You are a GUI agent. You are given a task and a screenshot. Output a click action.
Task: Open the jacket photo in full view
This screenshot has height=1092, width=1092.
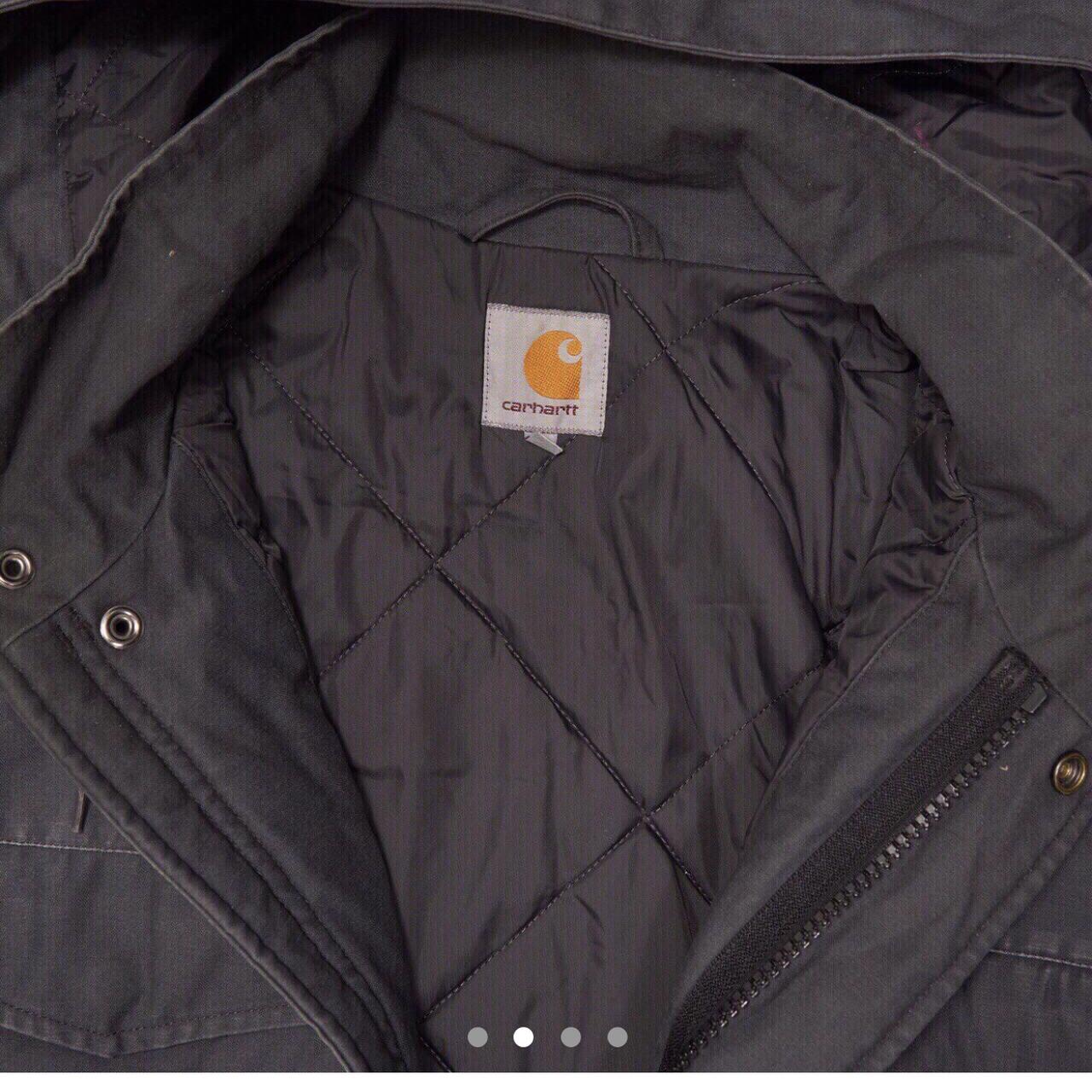tap(546, 512)
